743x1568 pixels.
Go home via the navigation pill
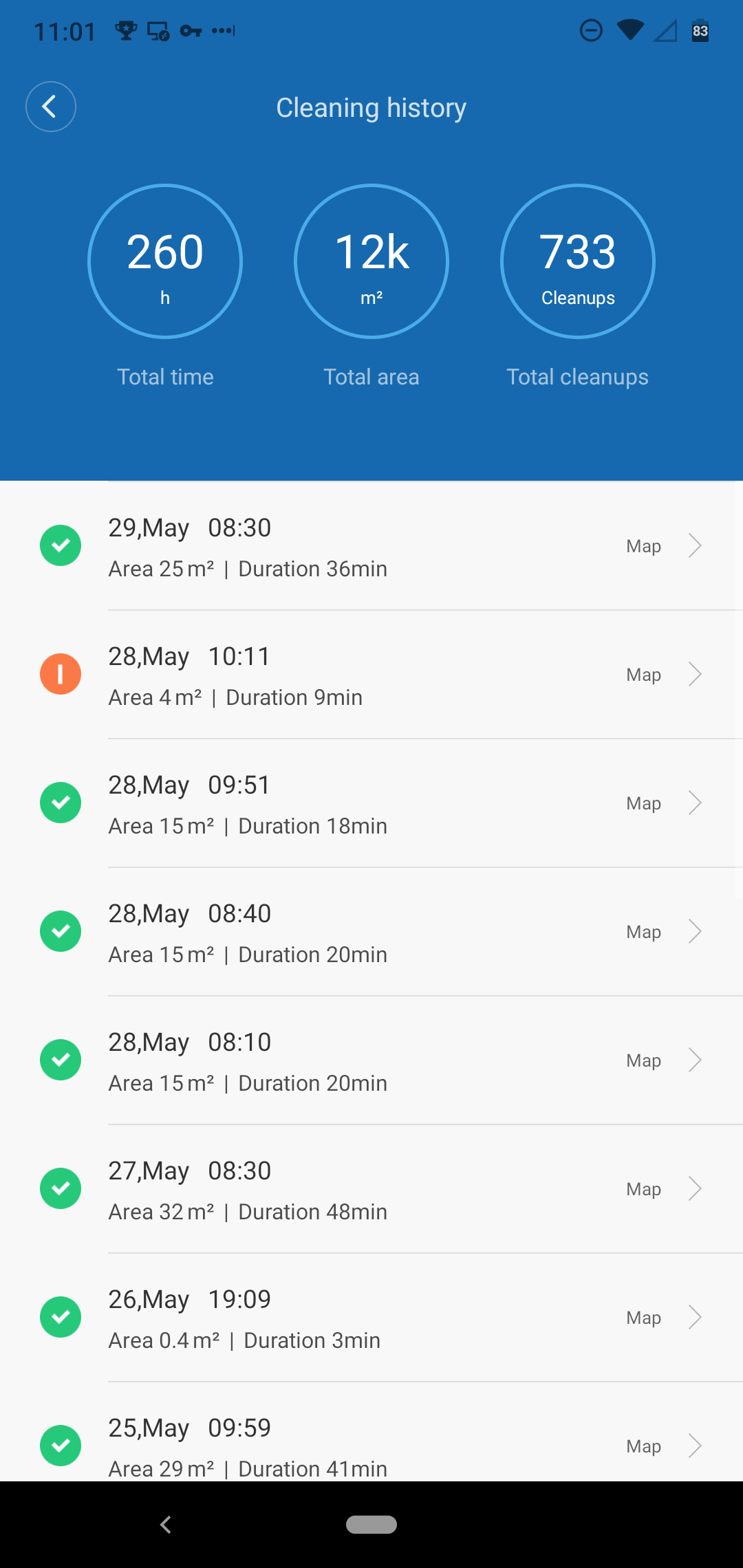click(371, 1525)
